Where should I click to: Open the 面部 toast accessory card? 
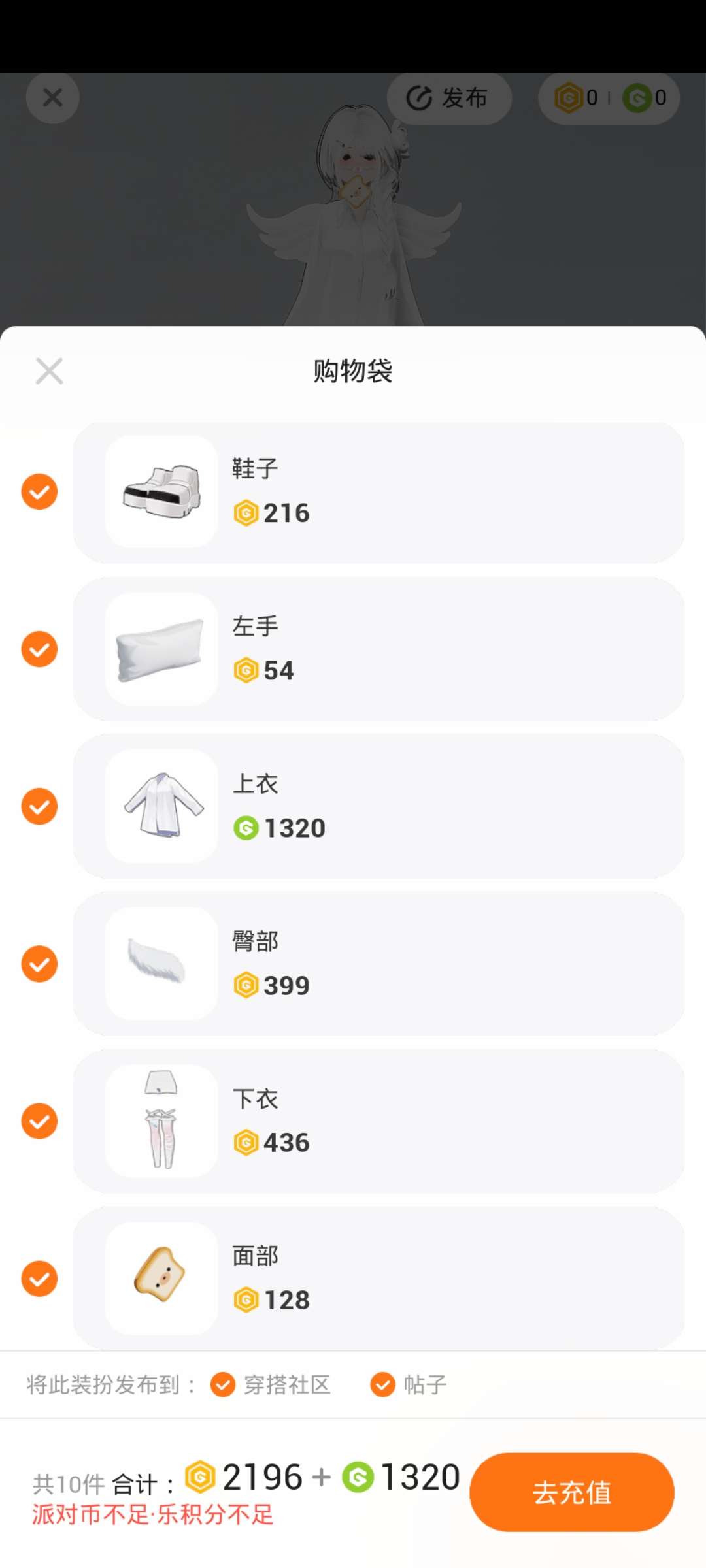point(378,1279)
